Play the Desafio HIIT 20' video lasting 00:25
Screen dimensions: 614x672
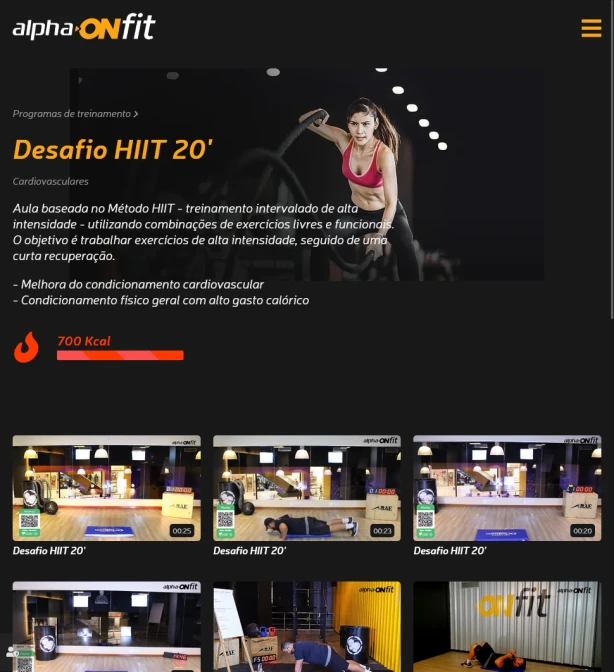(106, 488)
